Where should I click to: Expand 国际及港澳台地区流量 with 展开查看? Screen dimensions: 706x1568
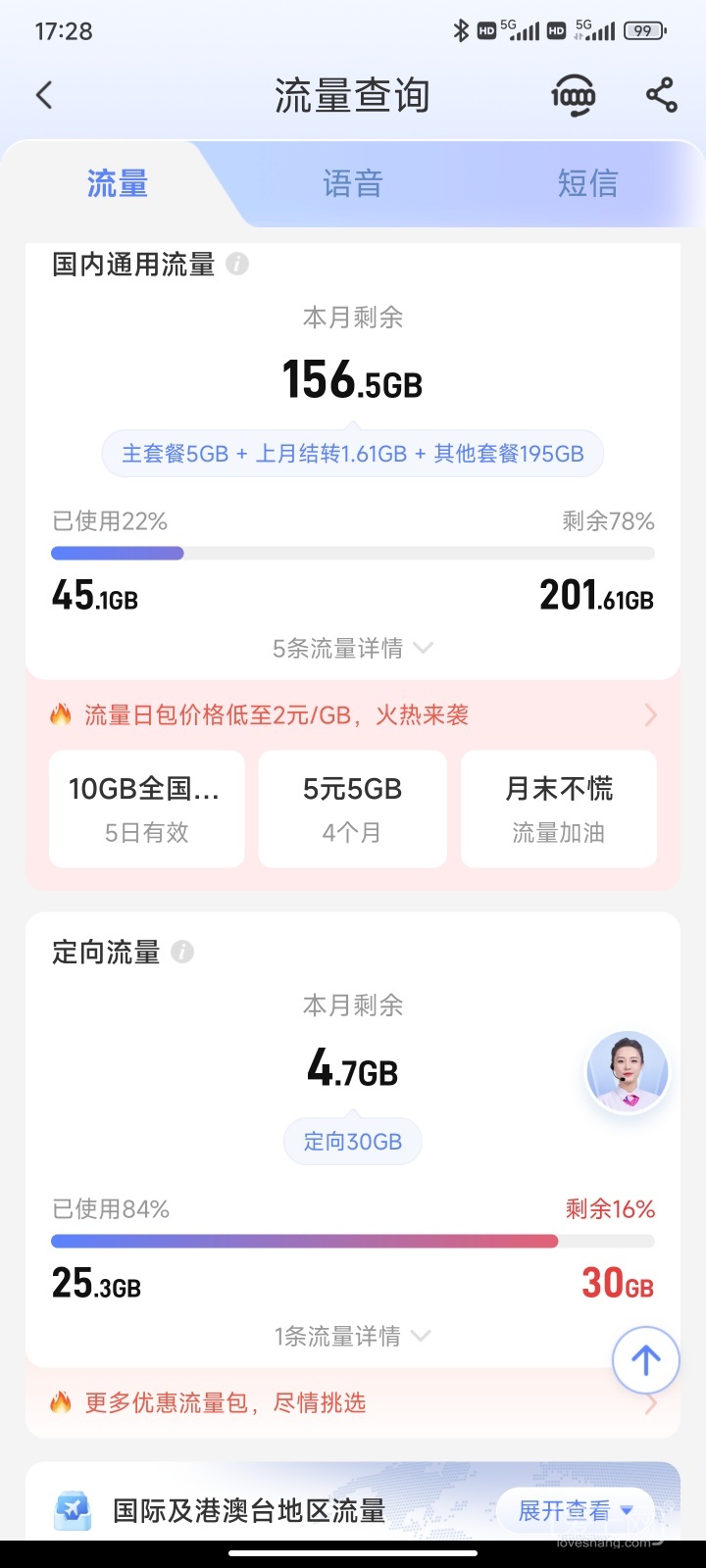click(575, 1511)
